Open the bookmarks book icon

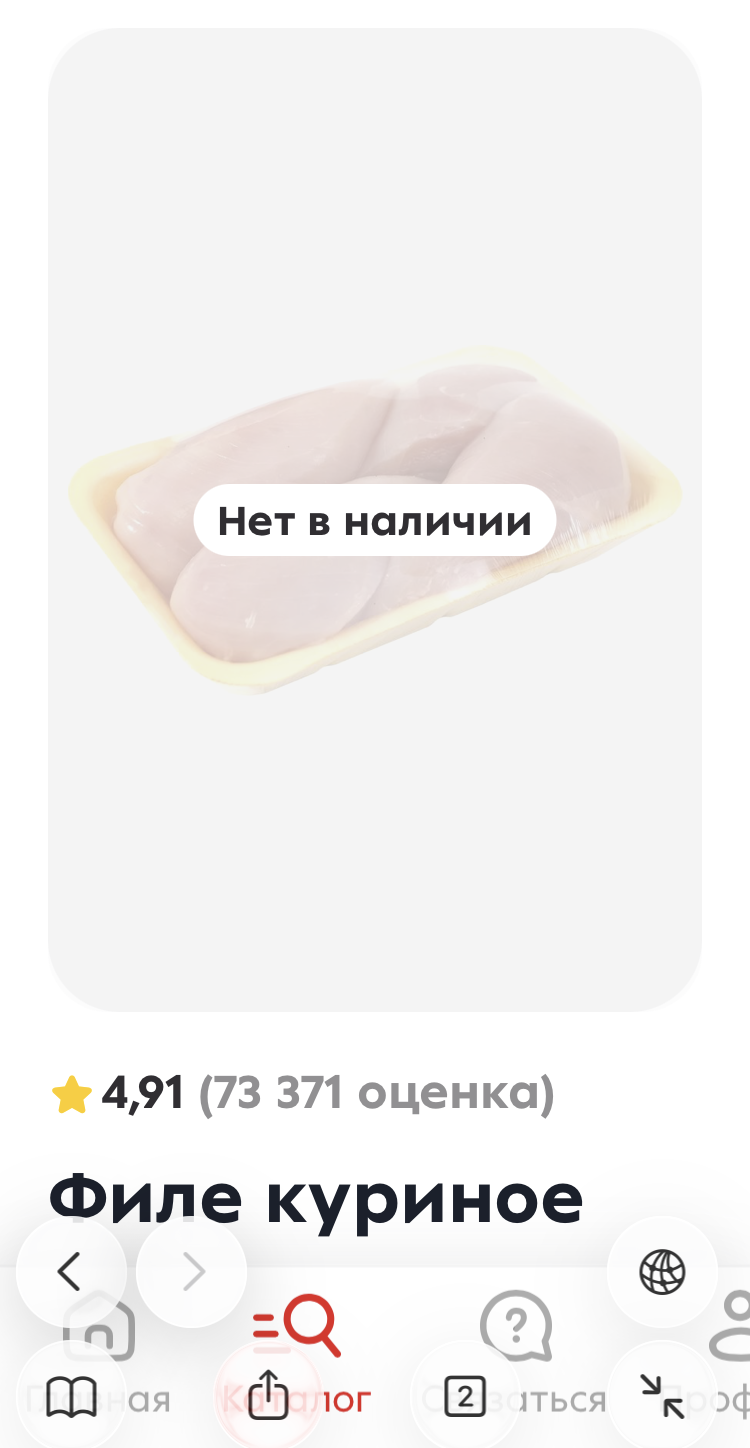72,1397
